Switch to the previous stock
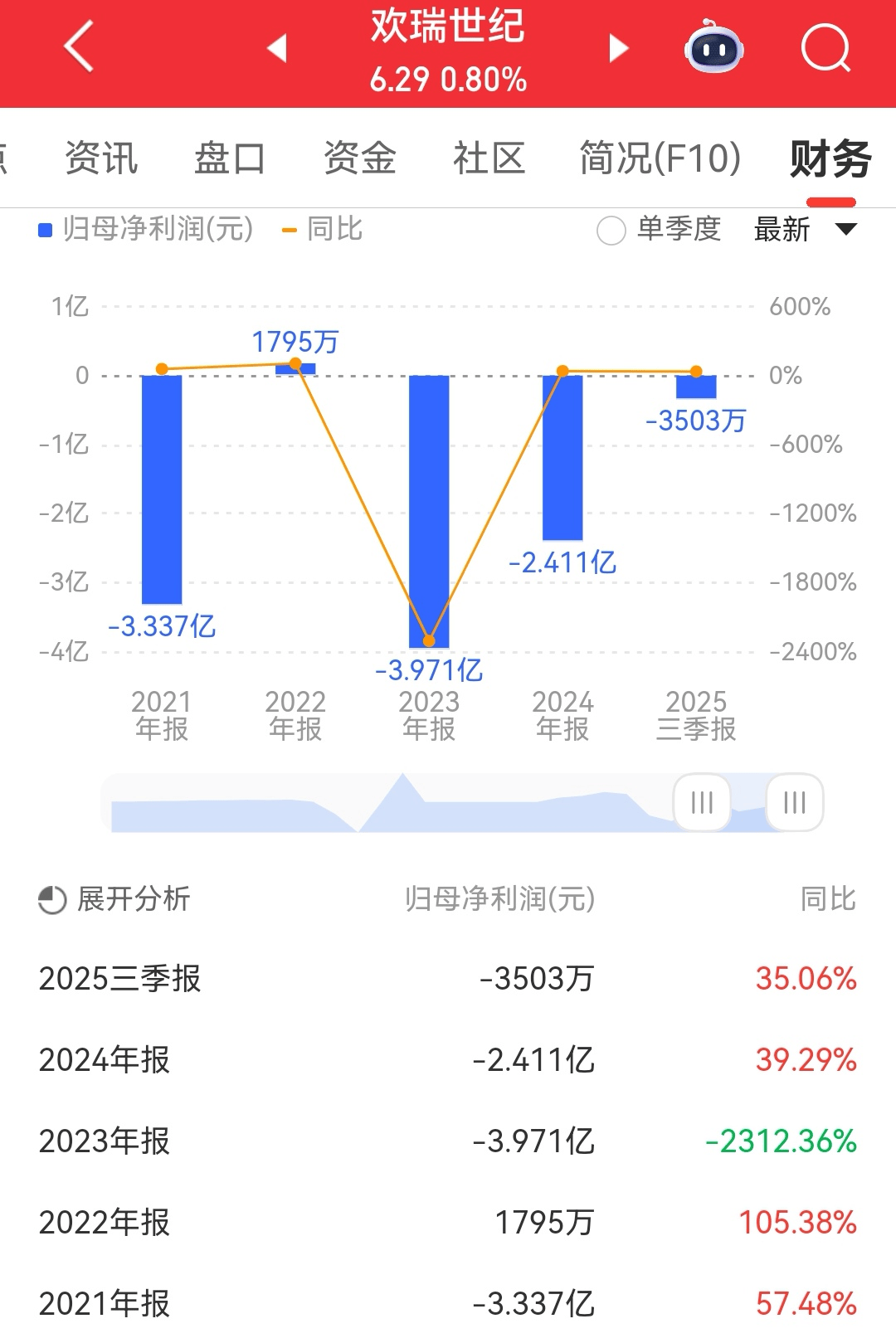 point(277,48)
